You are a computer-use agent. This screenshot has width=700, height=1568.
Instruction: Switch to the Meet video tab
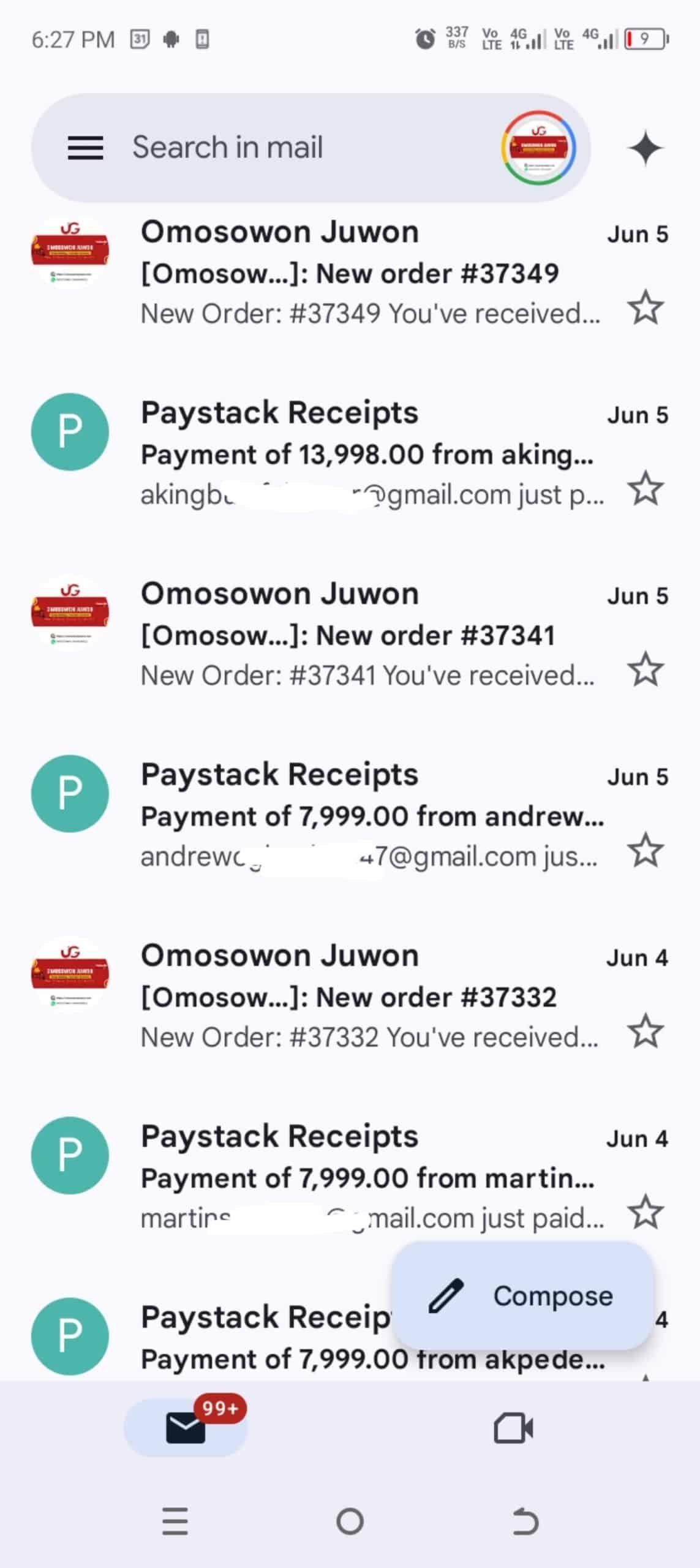pos(513,1428)
